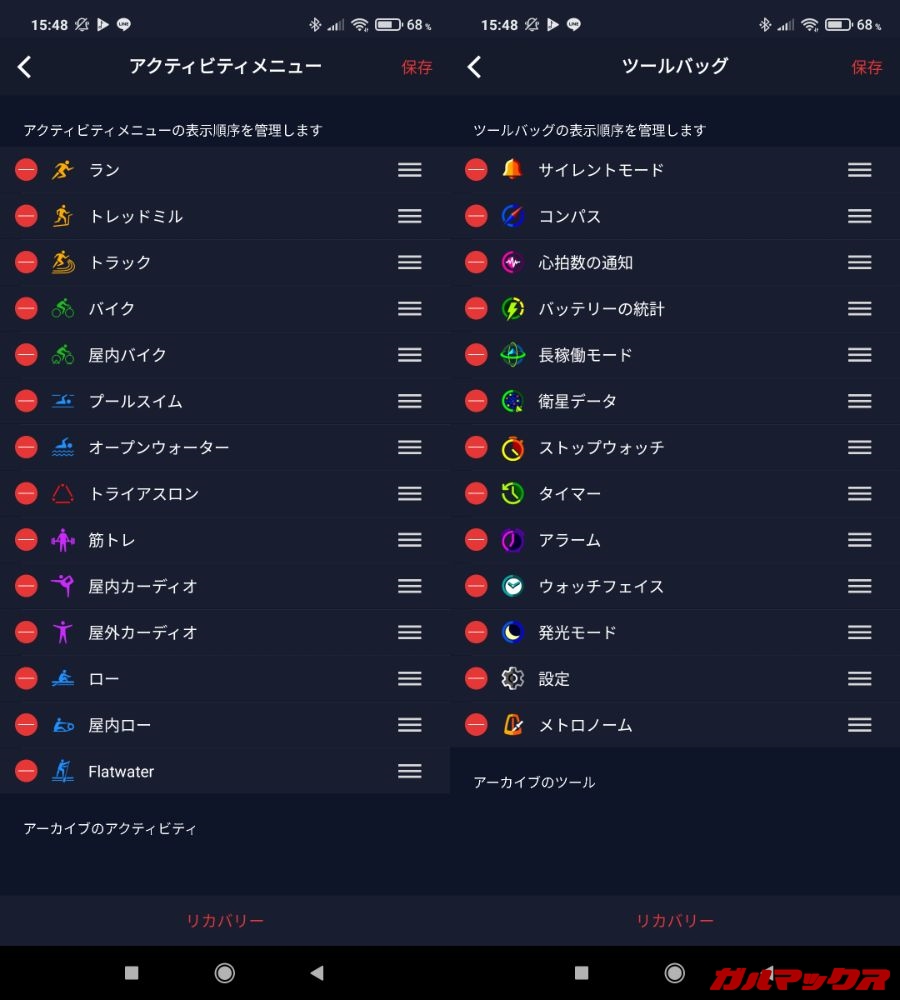Go back from アクティビティメニュー screen
The width and height of the screenshot is (900, 1000).
coord(25,67)
